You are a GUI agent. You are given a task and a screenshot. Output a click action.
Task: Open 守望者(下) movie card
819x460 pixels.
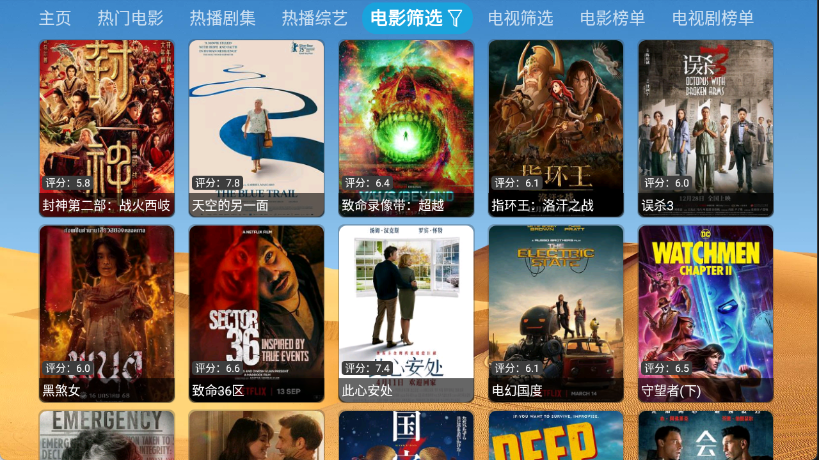(706, 313)
